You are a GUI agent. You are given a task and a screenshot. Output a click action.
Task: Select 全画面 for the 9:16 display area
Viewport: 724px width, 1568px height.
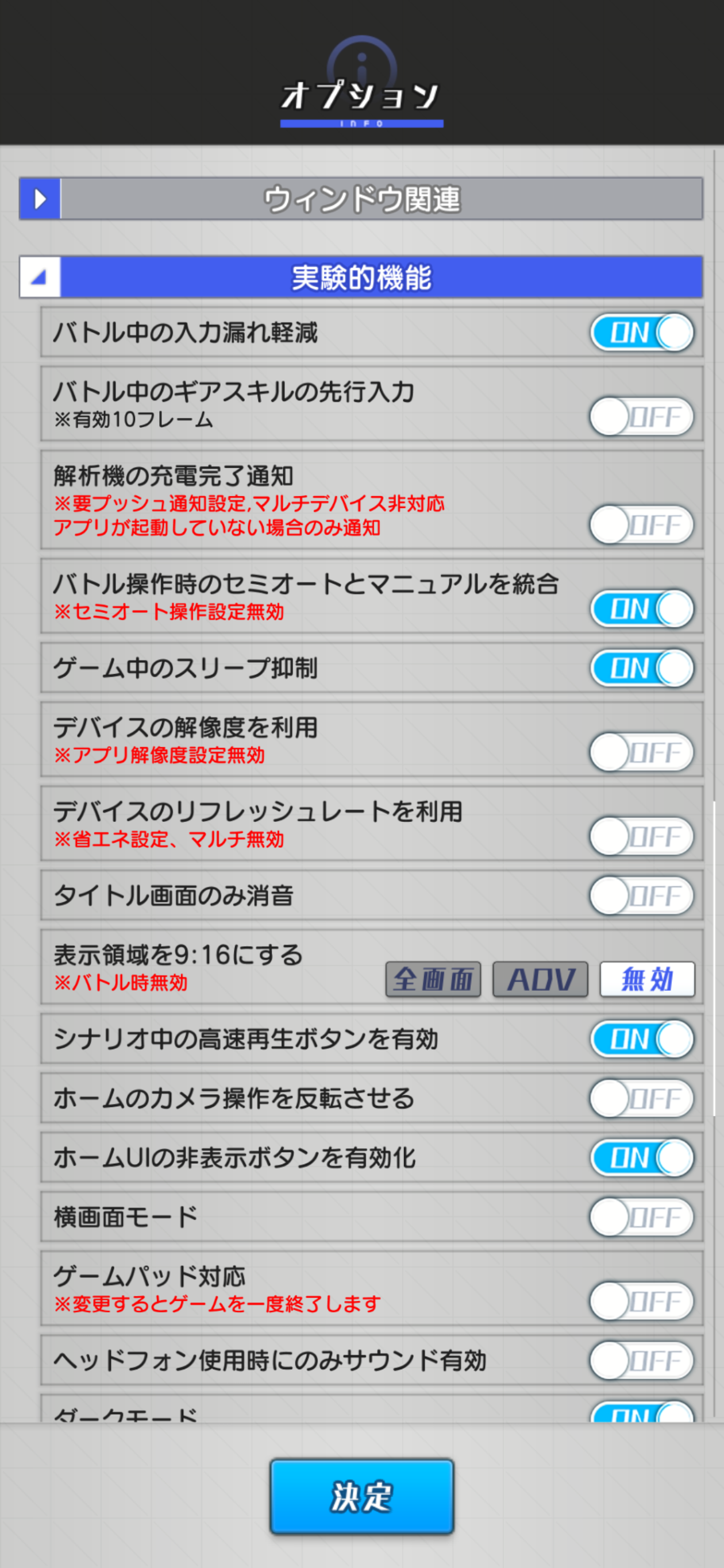click(x=433, y=979)
